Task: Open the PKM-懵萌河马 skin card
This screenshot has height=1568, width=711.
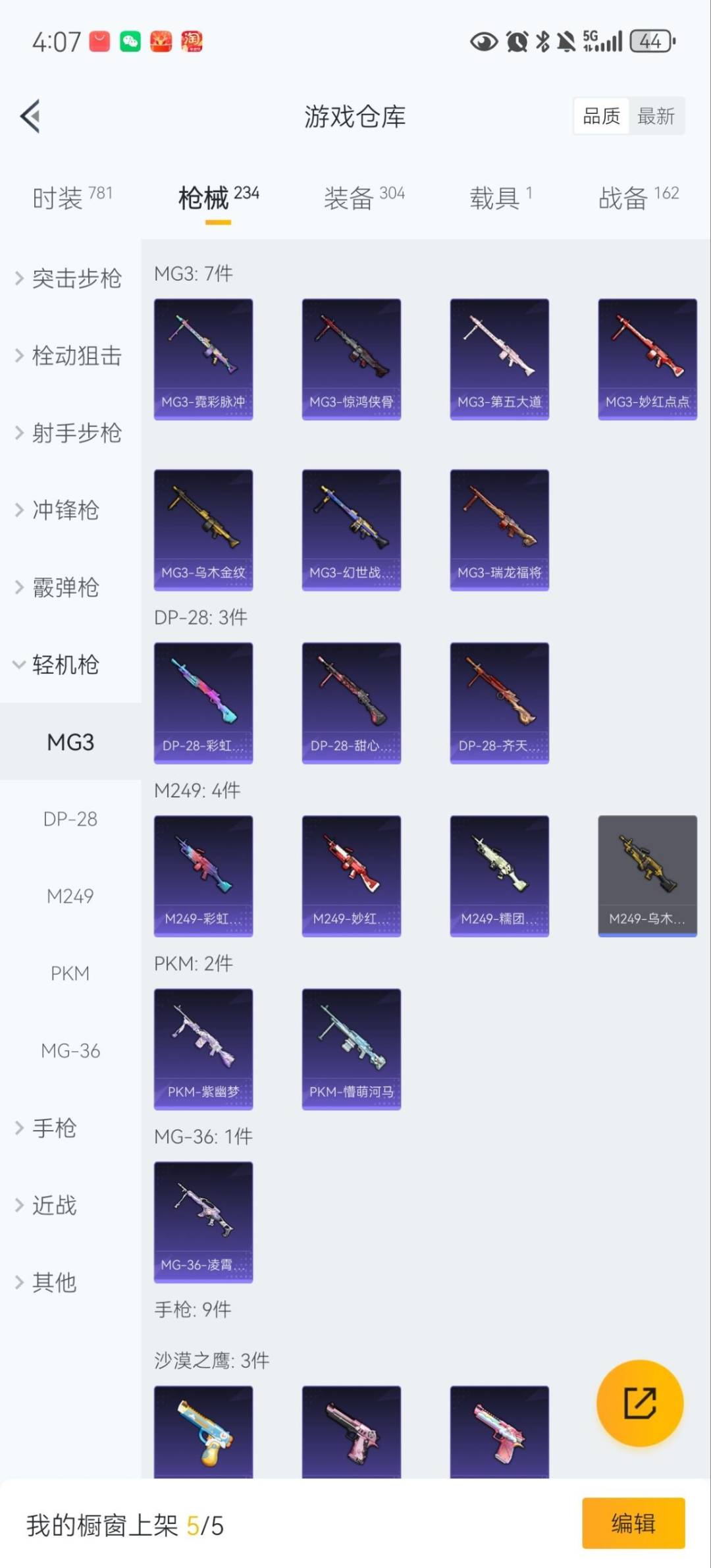Action: point(351,1048)
